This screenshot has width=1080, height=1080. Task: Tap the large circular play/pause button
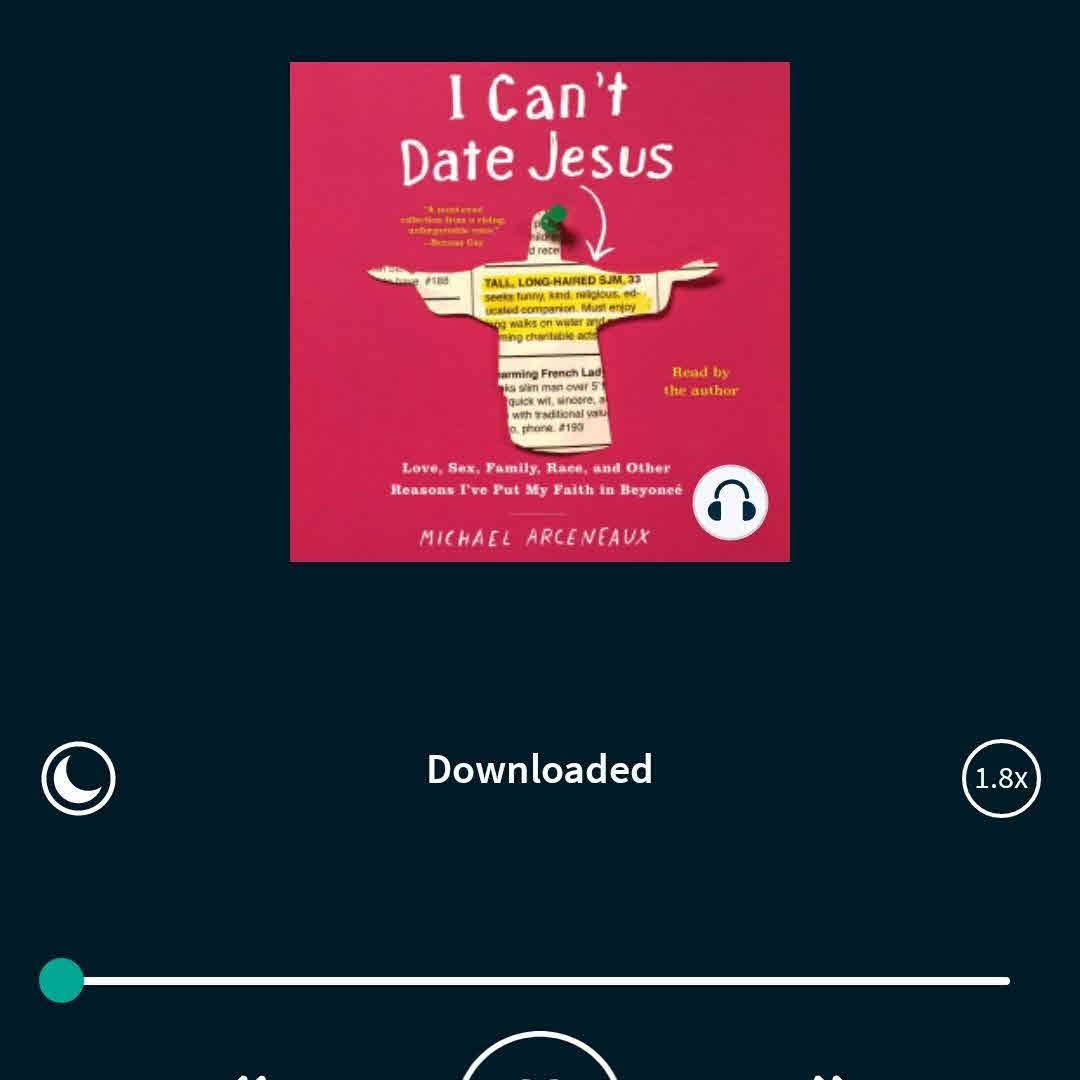(540, 1060)
